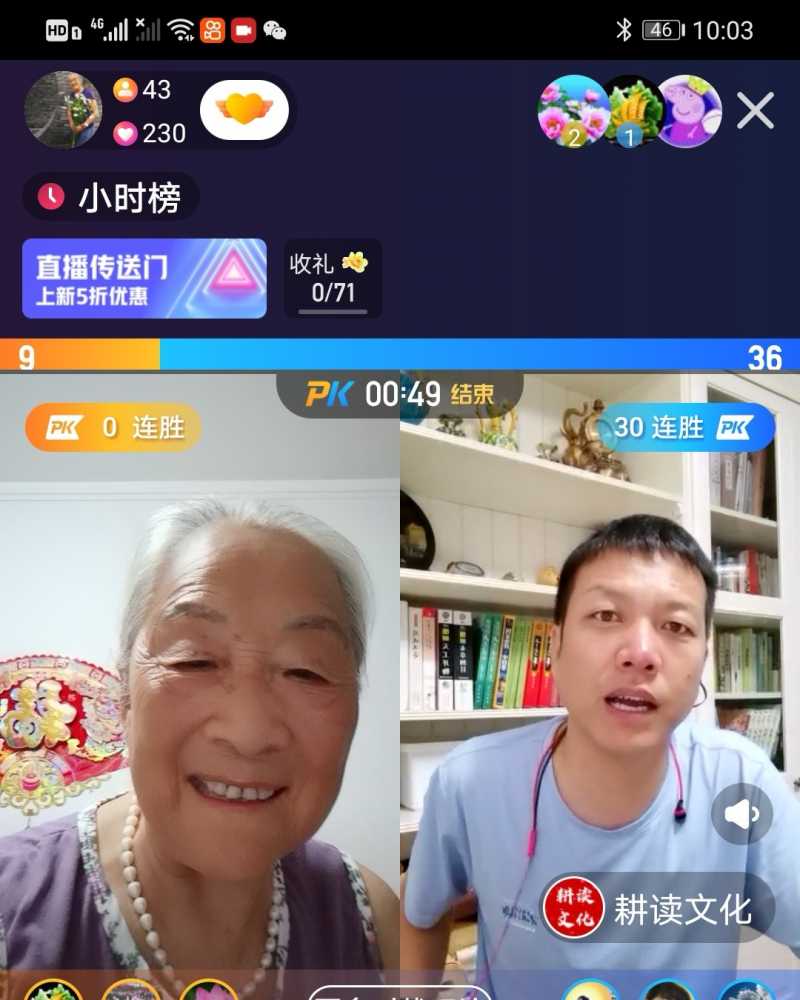The image size is (800, 1000).
Task: Select the orange winged heart fan badge
Action: [x=243, y=108]
